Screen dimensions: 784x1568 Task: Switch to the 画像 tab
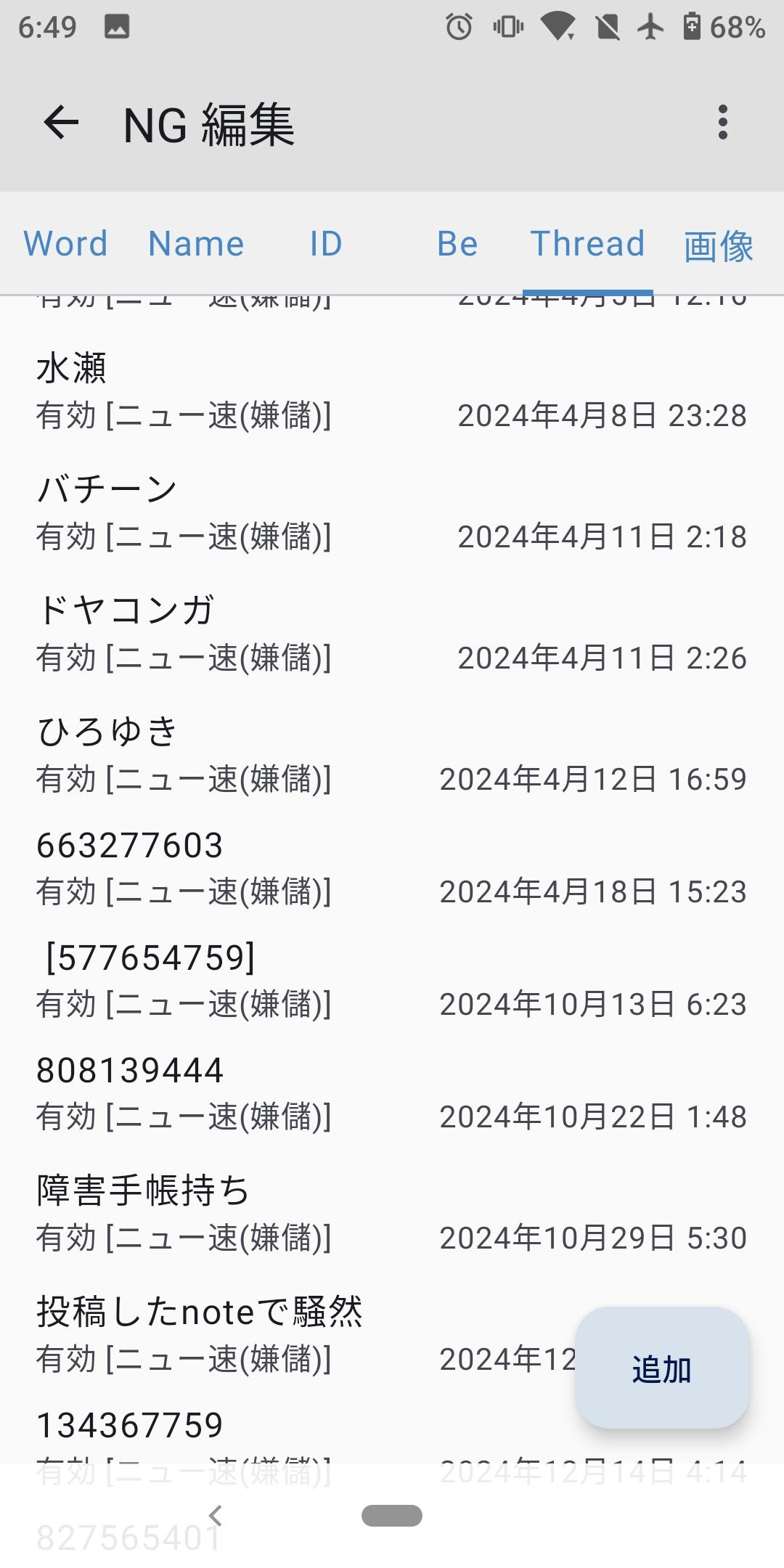(x=719, y=244)
